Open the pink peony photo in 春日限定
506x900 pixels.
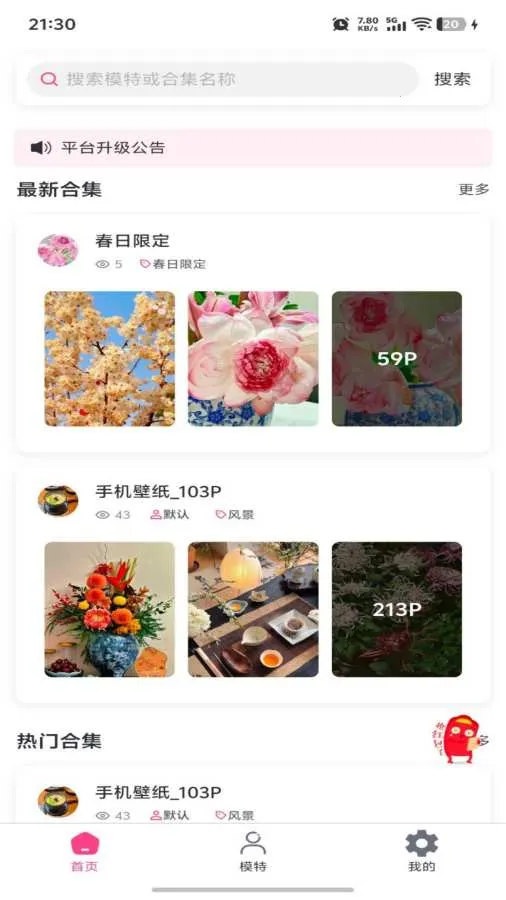click(253, 359)
